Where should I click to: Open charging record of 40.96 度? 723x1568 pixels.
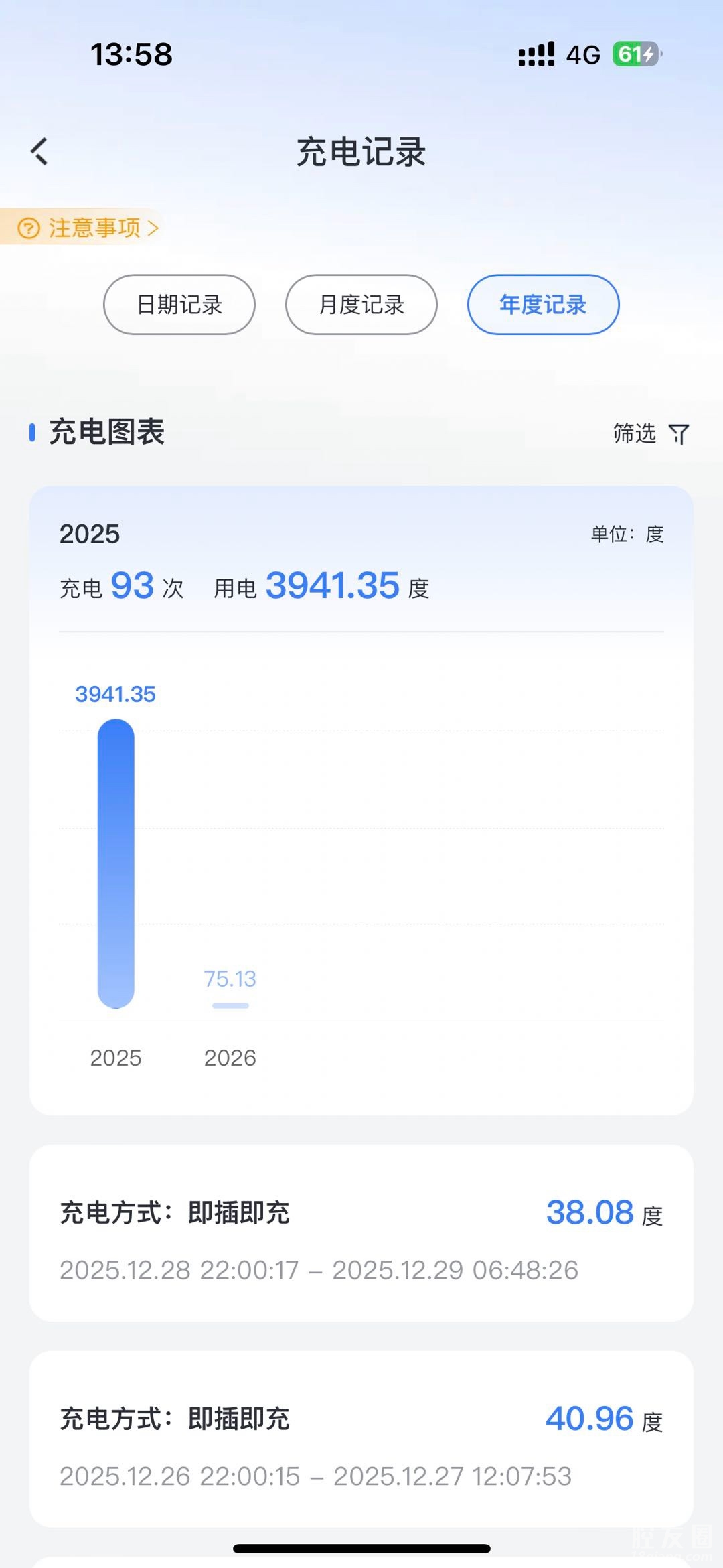click(361, 1439)
